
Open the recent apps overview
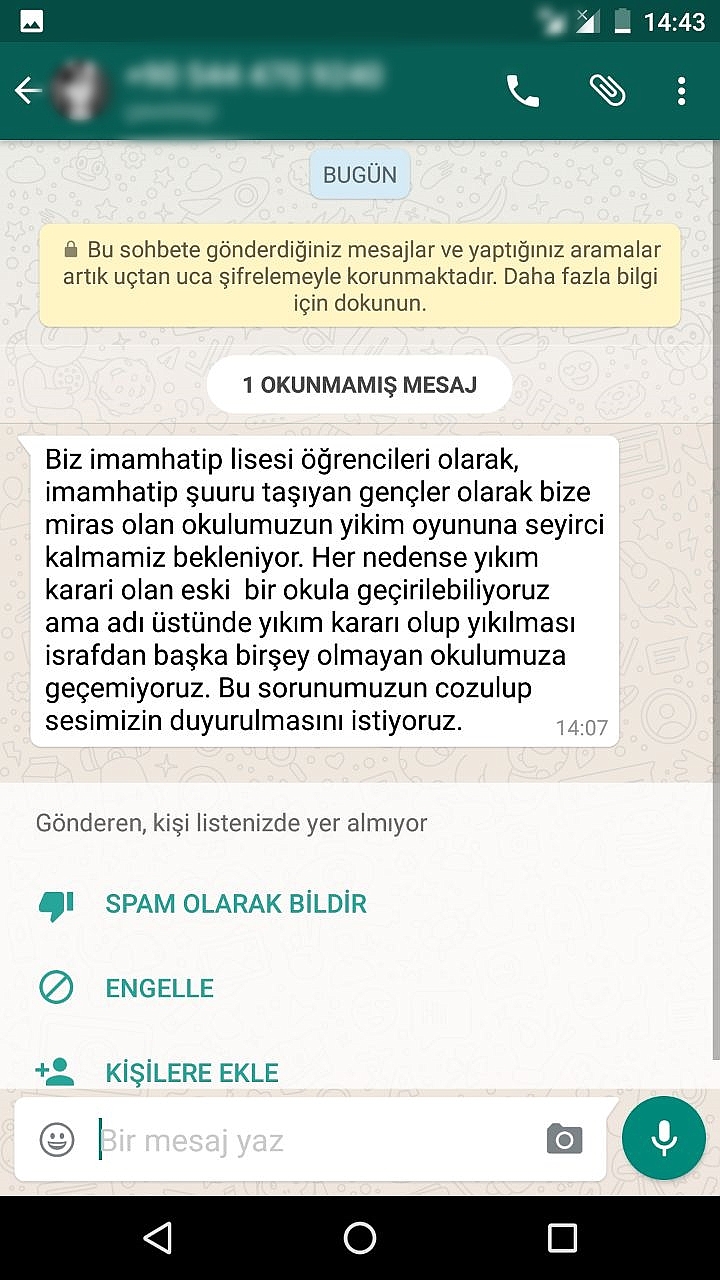(562, 1238)
